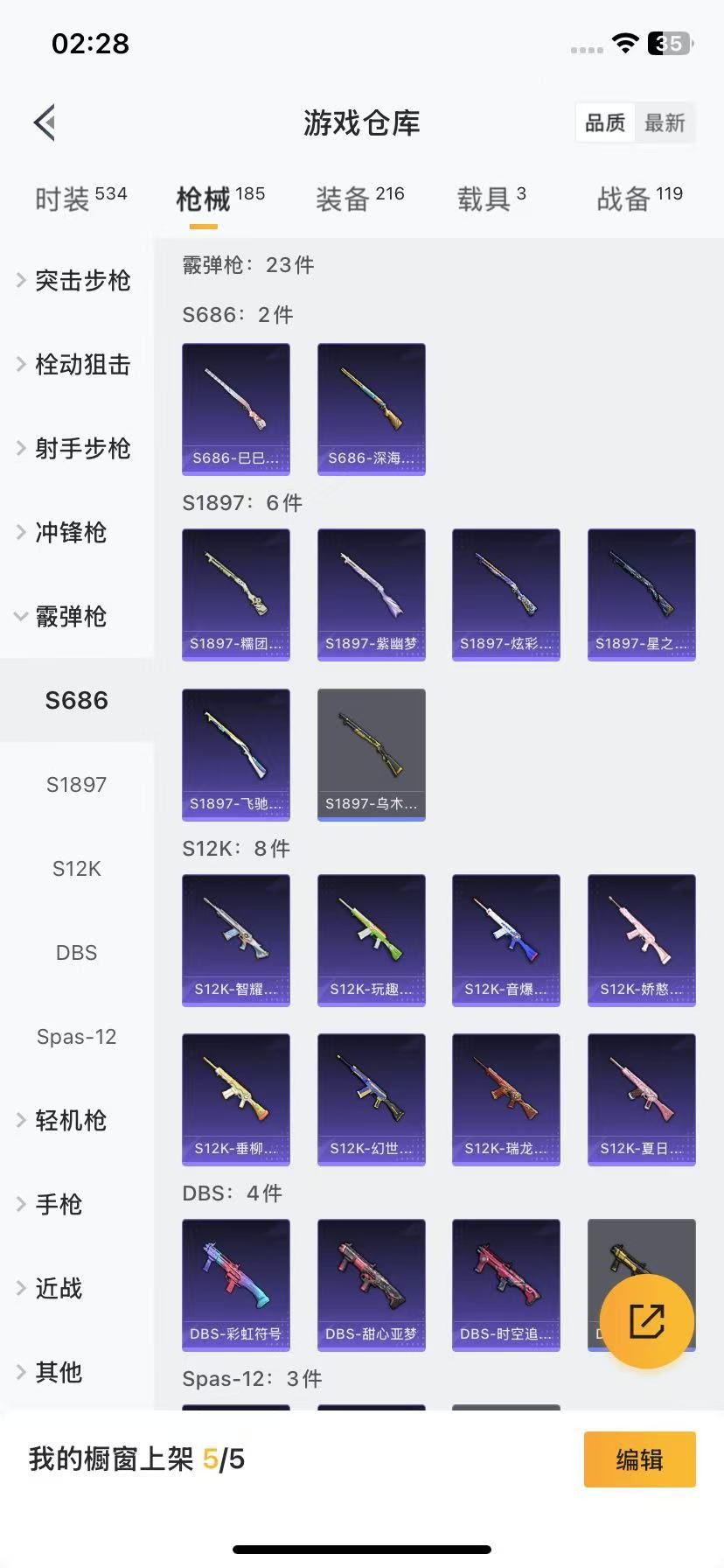Select S1897 in the sidebar

76,785
